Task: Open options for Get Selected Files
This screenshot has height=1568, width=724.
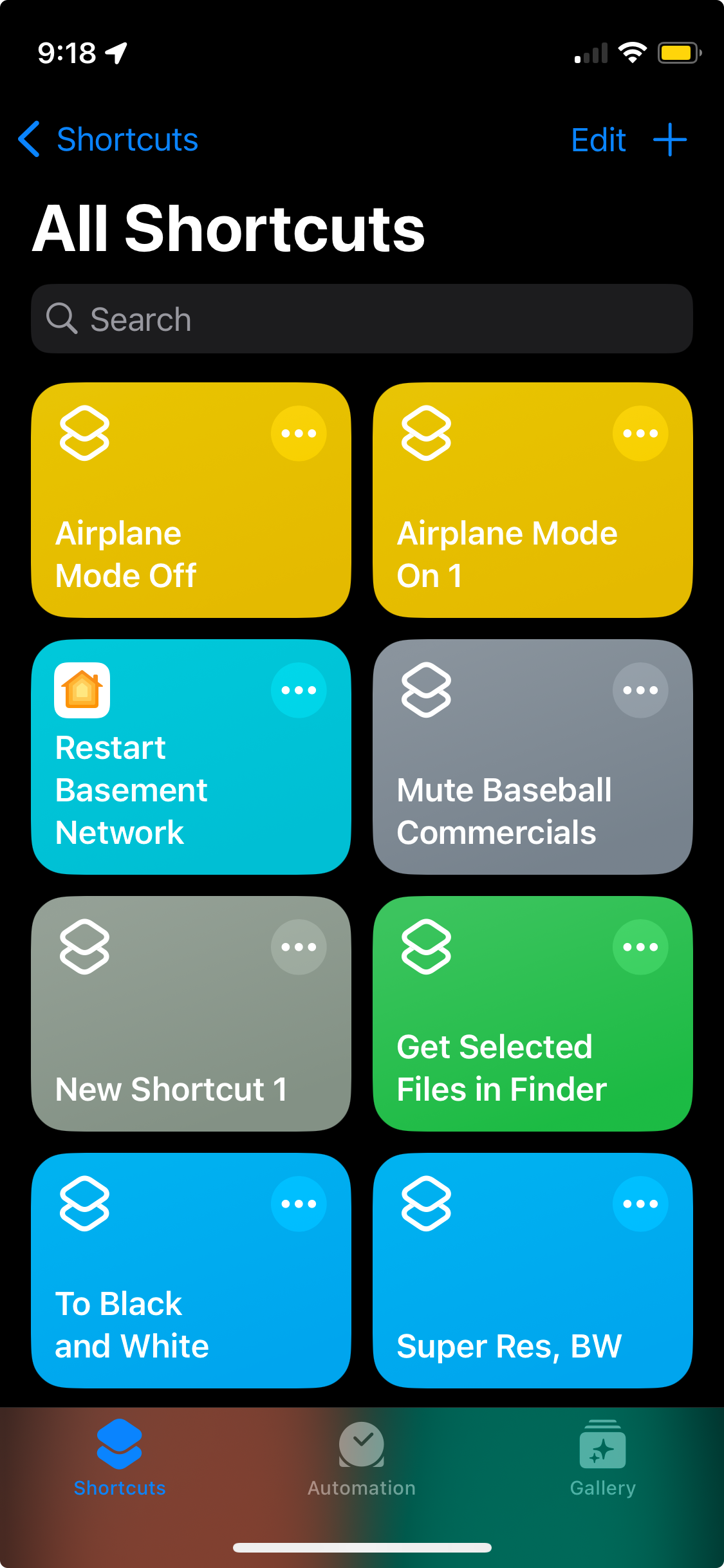Action: pyautogui.click(x=640, y=947)
